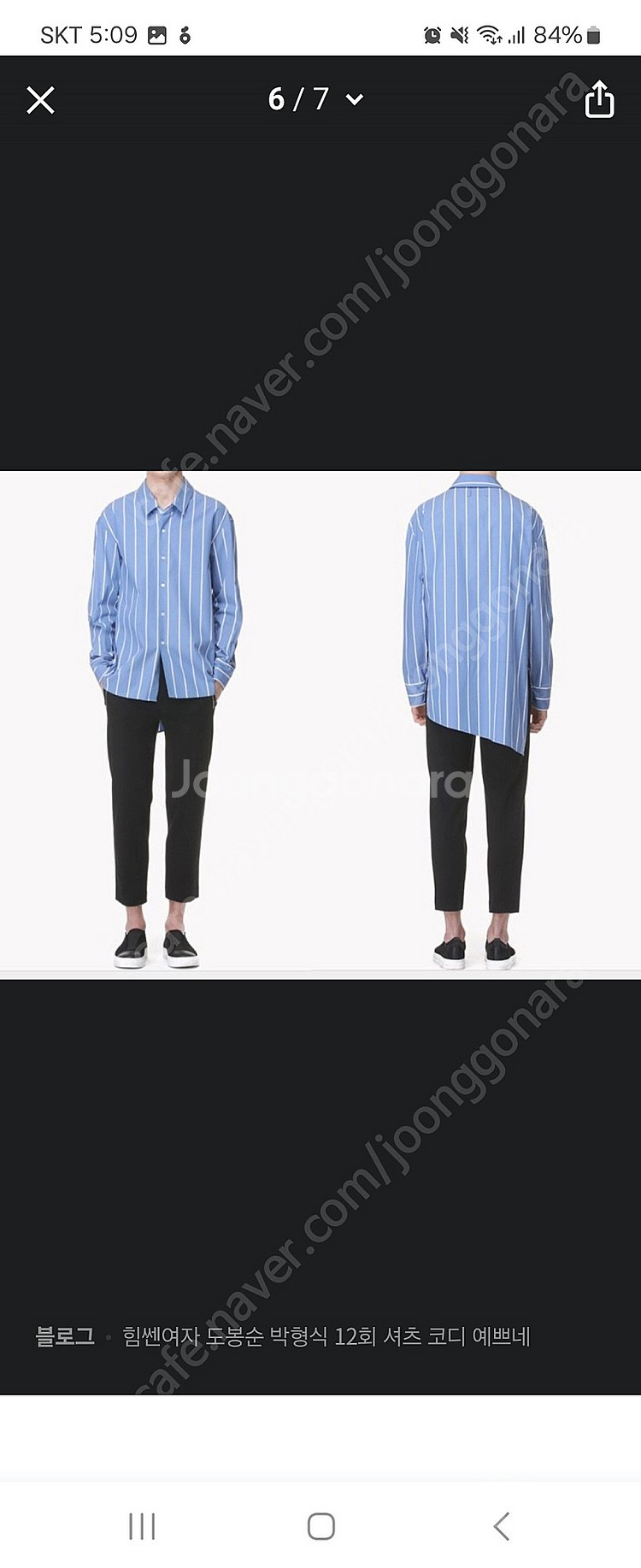Open the blog source link caption
This screenshot has width=641, height=1568.
[325, 1336]
